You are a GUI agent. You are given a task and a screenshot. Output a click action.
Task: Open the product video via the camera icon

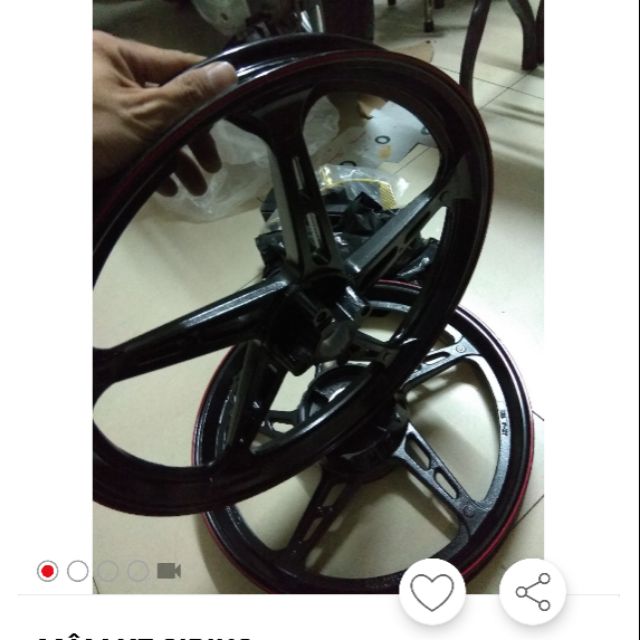pos(169,571)
